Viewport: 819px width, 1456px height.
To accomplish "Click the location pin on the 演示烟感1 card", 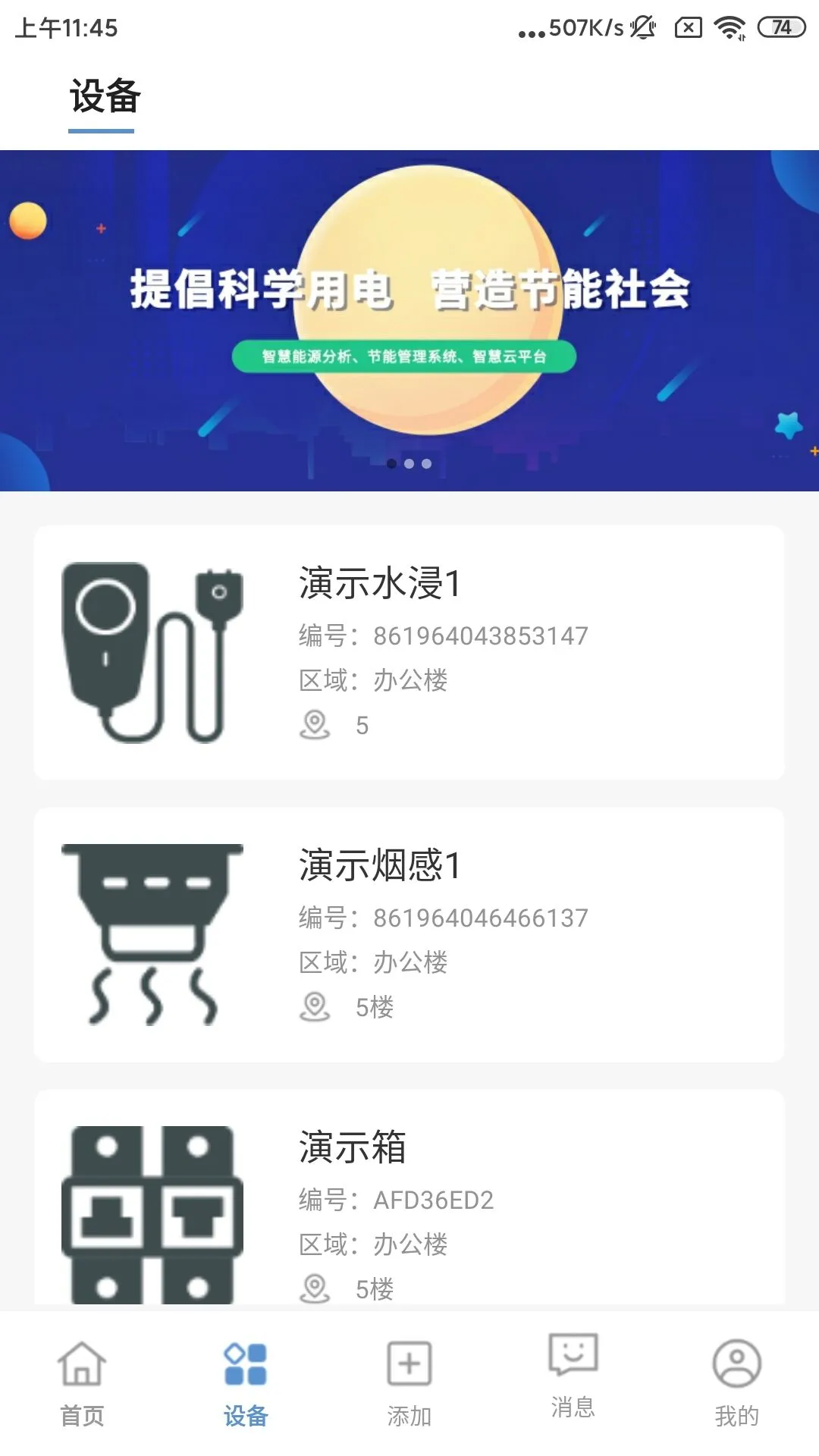I will (315, 1006).
